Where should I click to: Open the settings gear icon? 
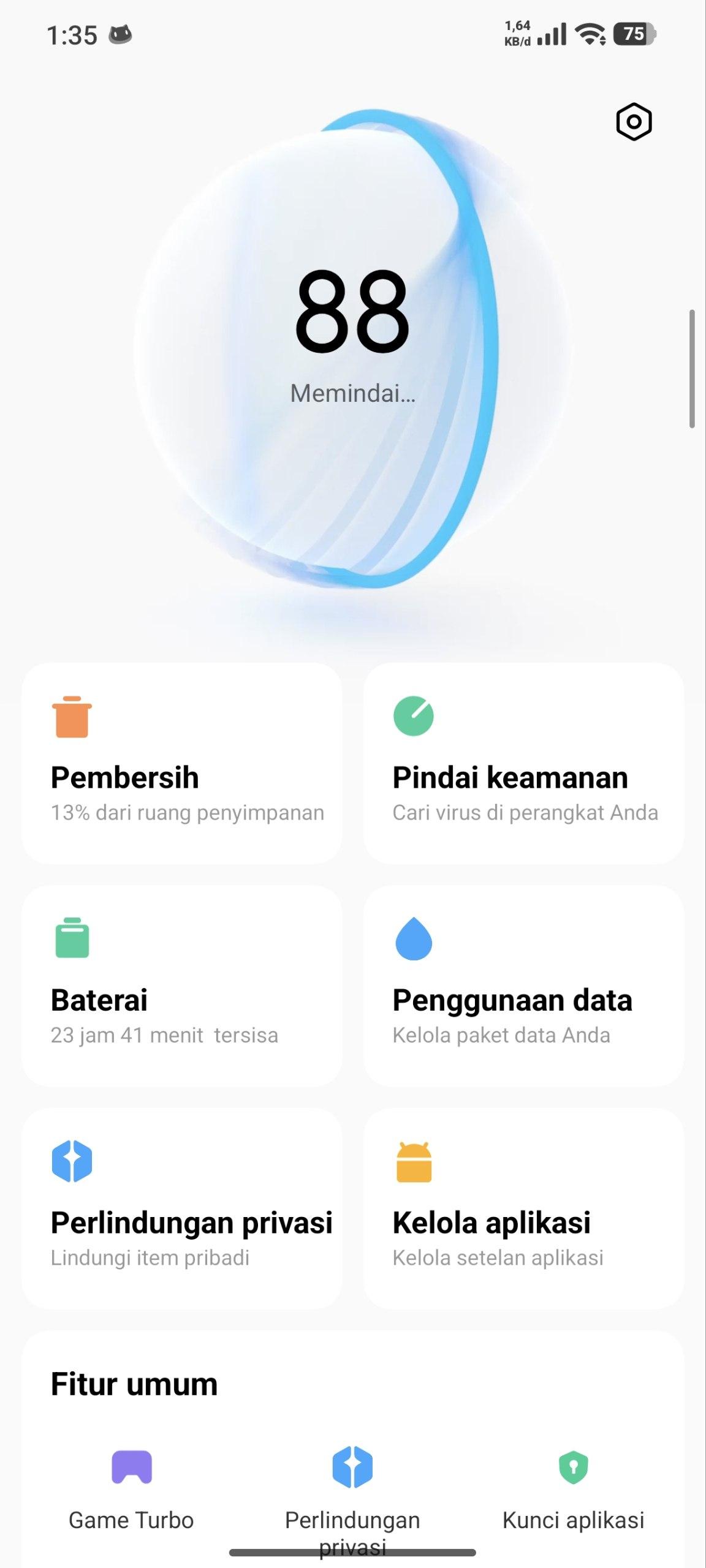(634, 122)
